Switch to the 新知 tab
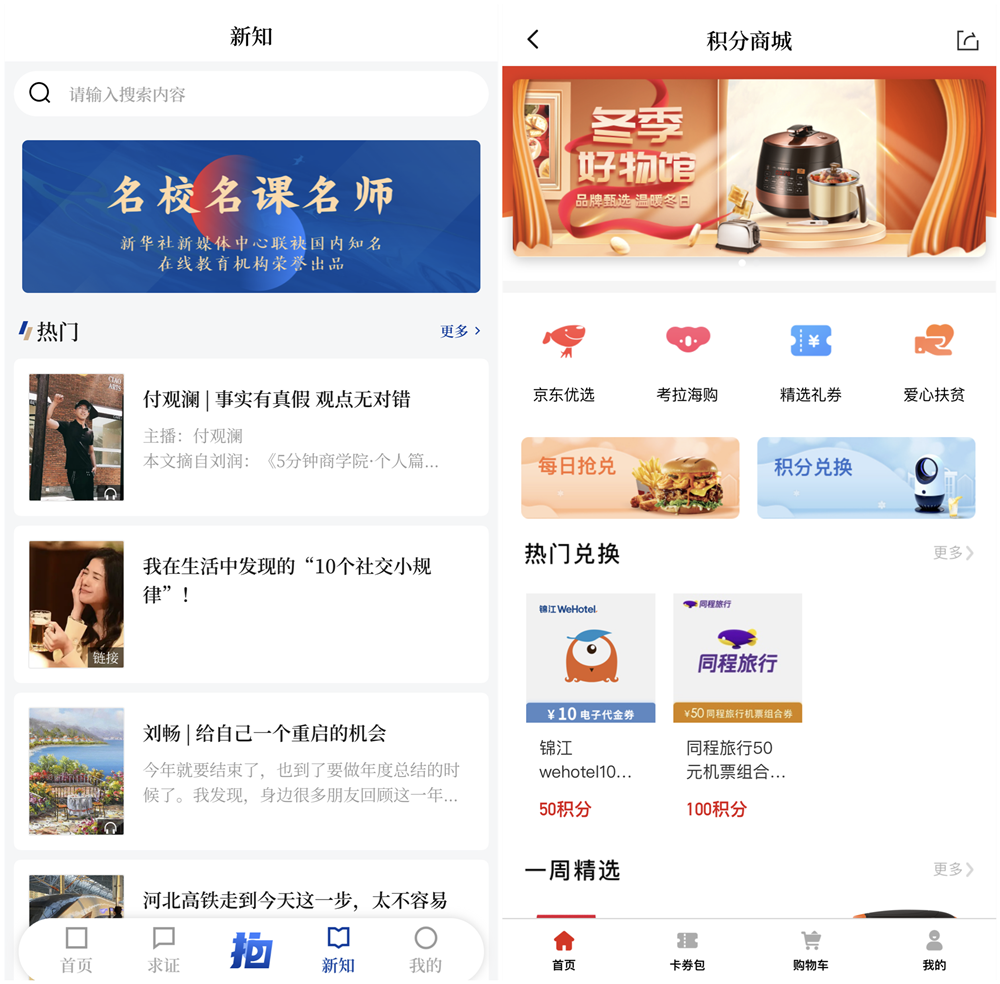Image resolution: width=1000 pixels, height=984 pixels. (x=338, y=950)
